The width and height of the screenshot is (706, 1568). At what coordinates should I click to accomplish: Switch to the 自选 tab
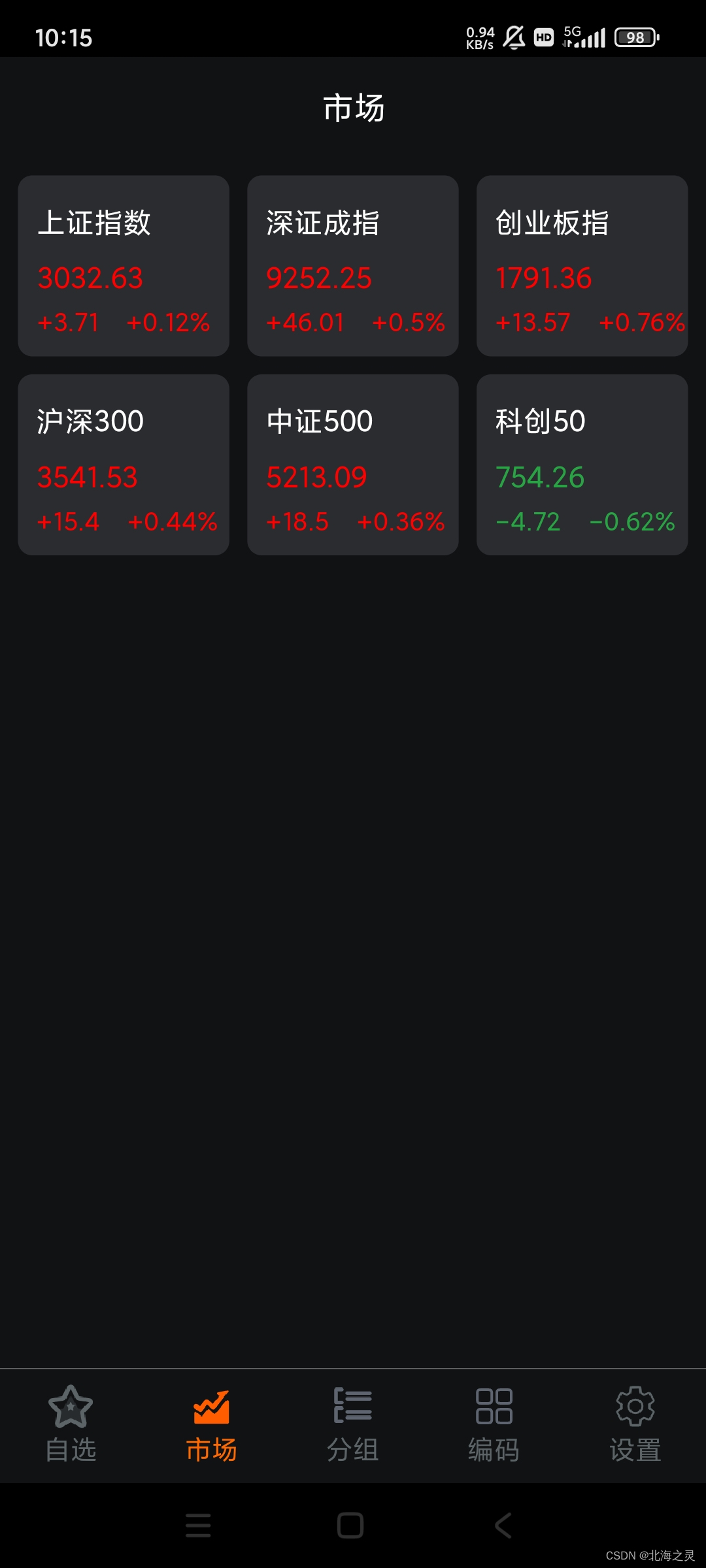pyautogui.click(x=71, y=1424)
